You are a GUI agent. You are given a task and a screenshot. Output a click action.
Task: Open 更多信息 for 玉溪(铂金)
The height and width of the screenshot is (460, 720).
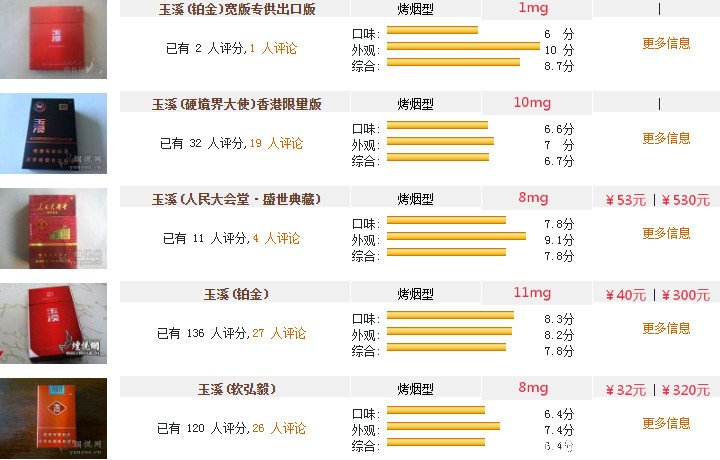click(666, 328)
